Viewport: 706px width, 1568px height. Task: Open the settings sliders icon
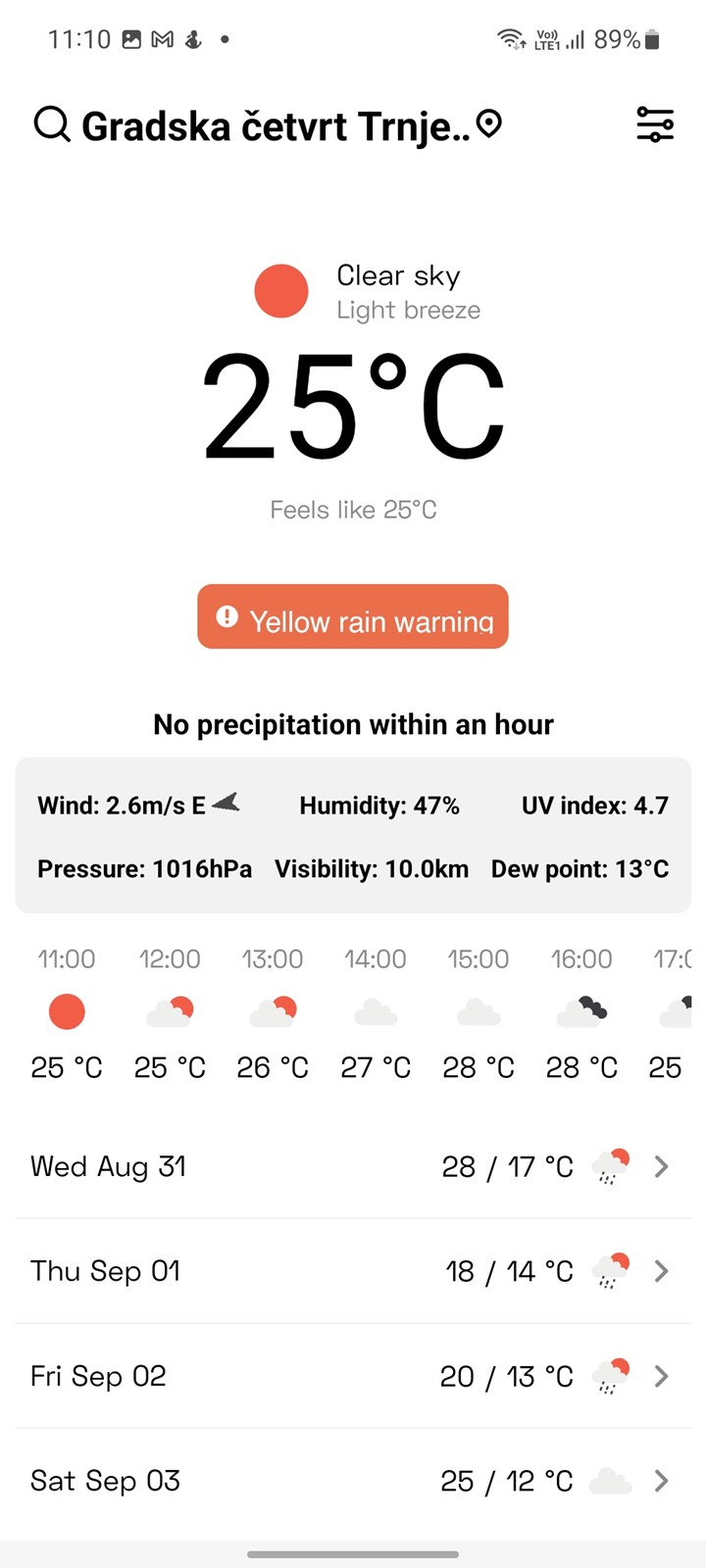[x=655, y=125]
